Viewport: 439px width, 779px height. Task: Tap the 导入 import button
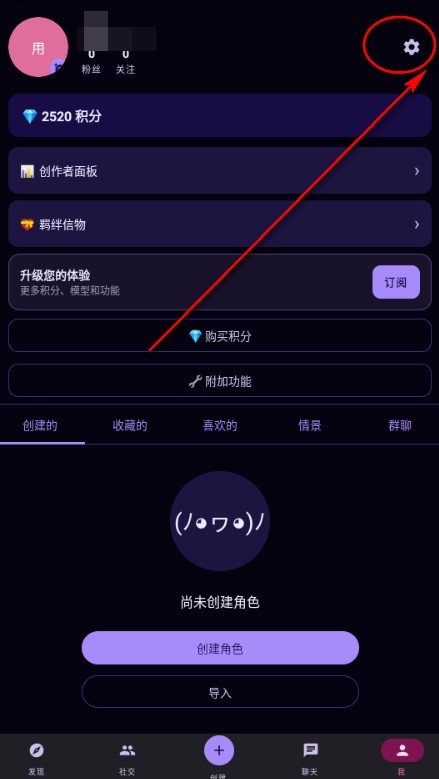[220, 692]
